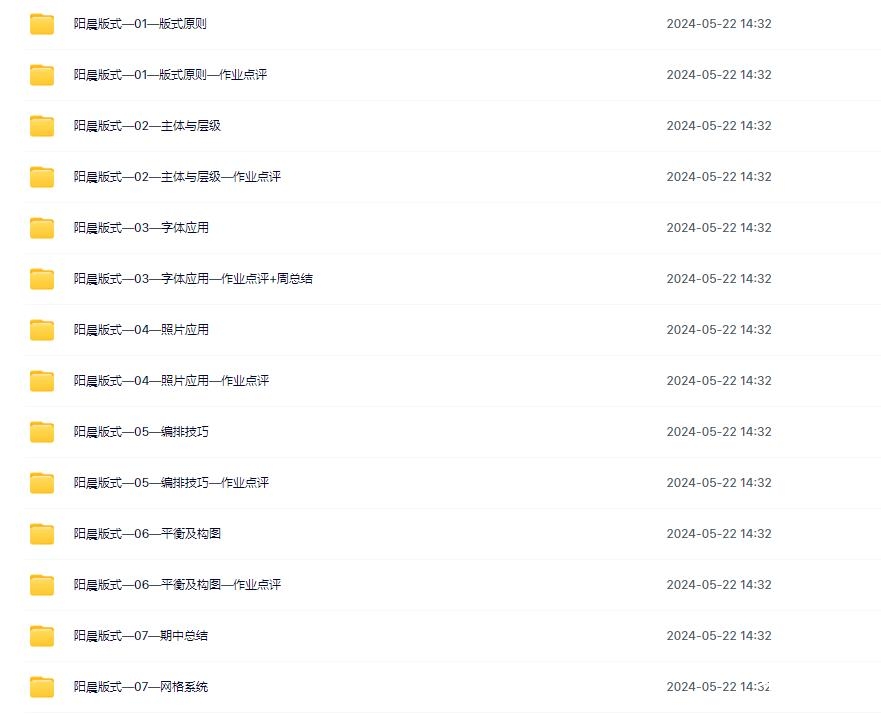Open folder 阳晨版式—05—编排技巧
The width and height of the screenshot is (881, 714).
click(x=141, y=432)
